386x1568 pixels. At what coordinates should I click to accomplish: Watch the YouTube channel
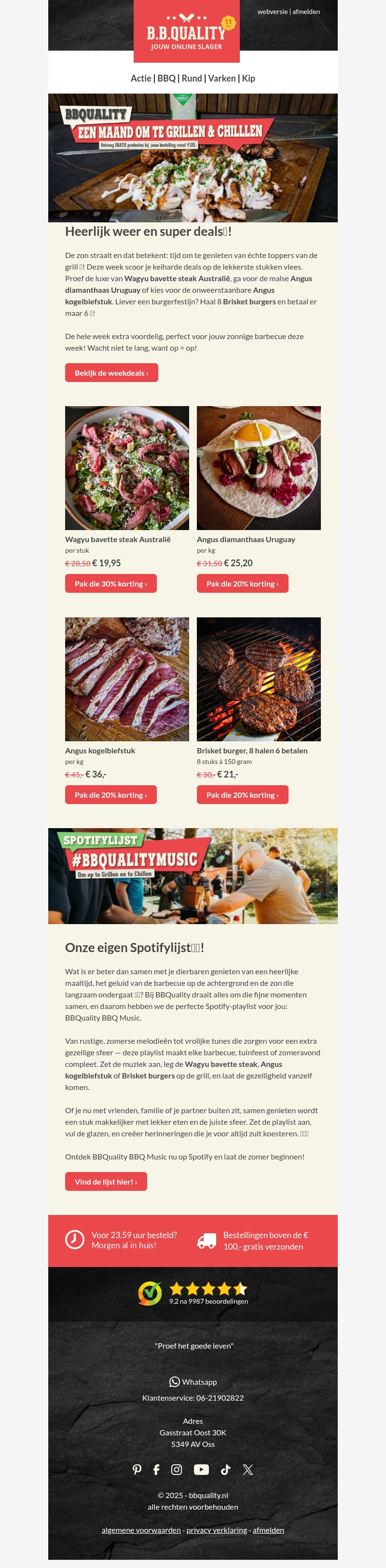[202, 1470]
